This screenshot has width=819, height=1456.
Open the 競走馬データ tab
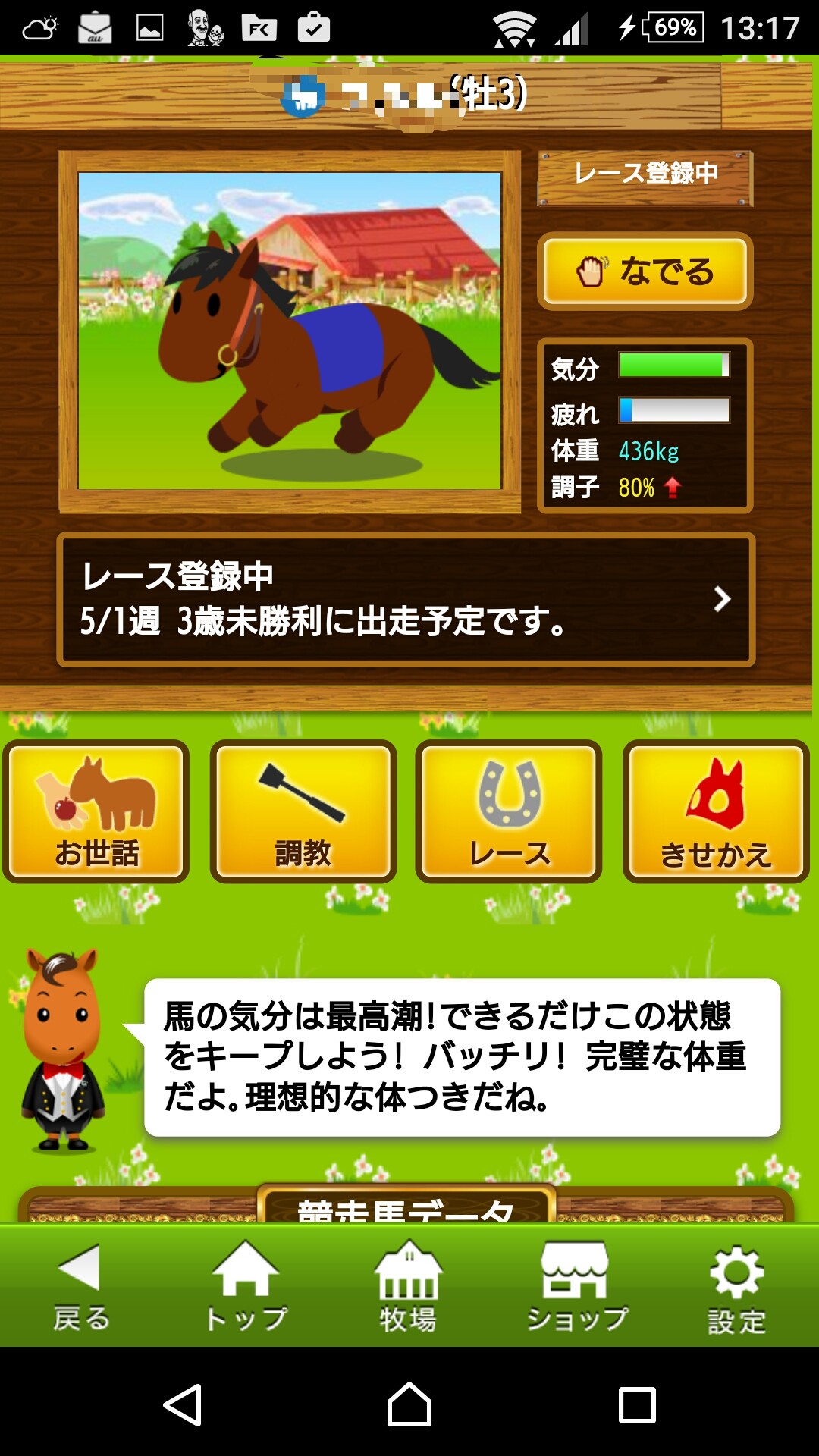(406, 1206)
